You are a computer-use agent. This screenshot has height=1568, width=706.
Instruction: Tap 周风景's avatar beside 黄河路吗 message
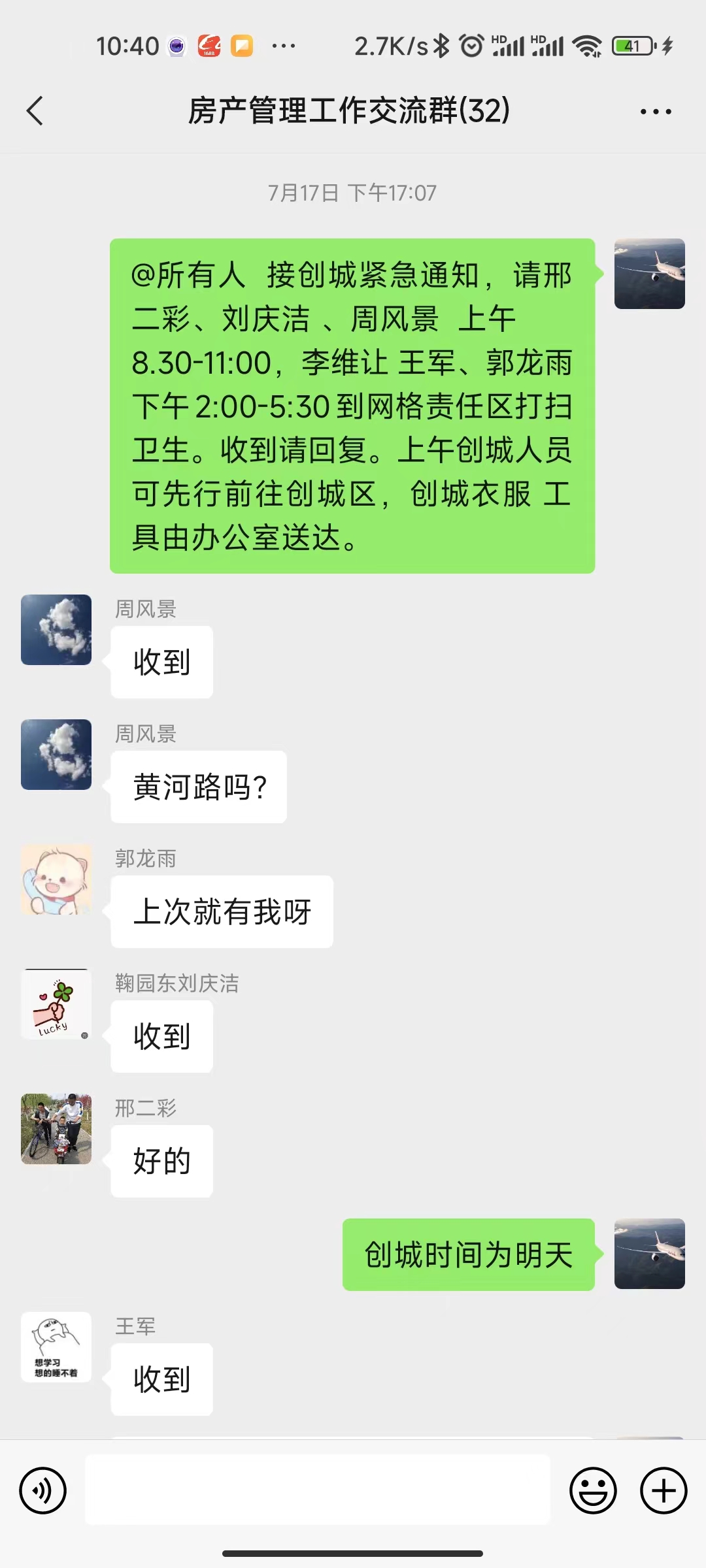(56, 755)
